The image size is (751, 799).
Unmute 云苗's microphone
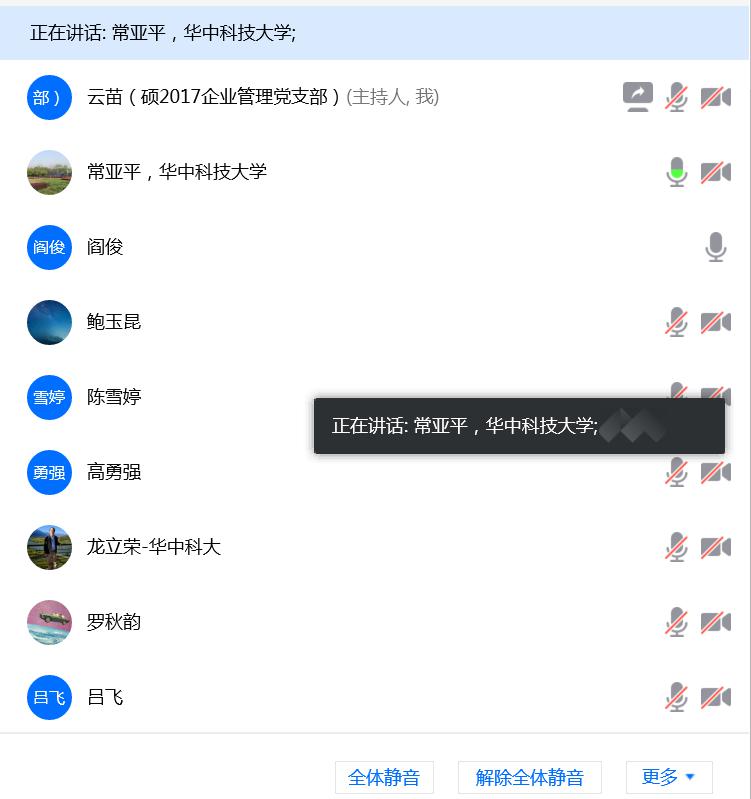(677, 97)
